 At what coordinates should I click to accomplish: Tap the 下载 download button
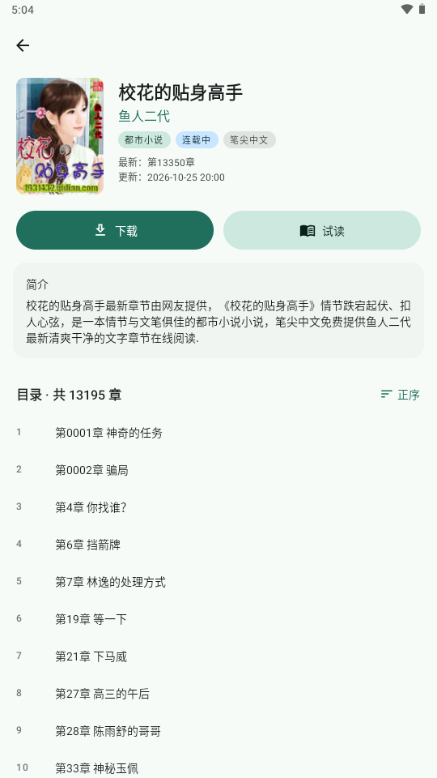pos(115,230)
